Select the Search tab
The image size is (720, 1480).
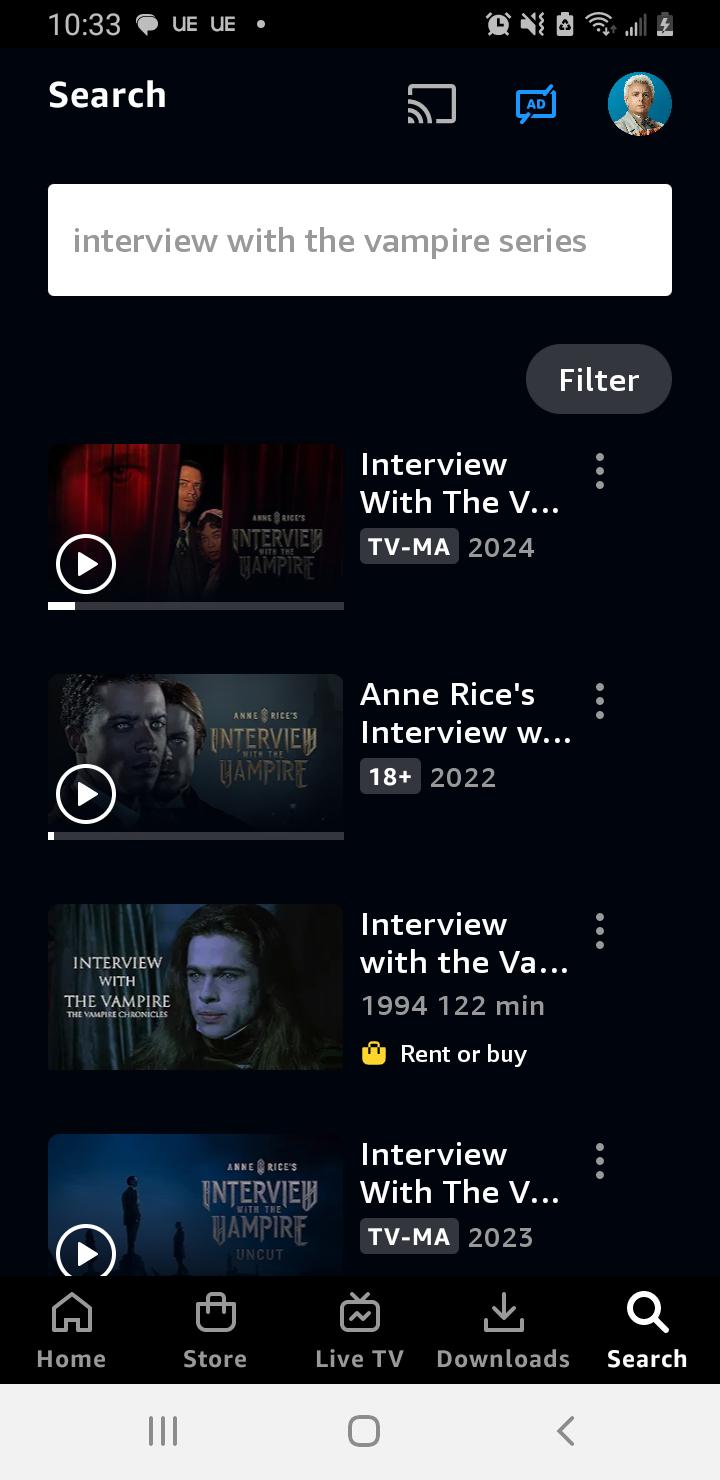coord(647,1330)
